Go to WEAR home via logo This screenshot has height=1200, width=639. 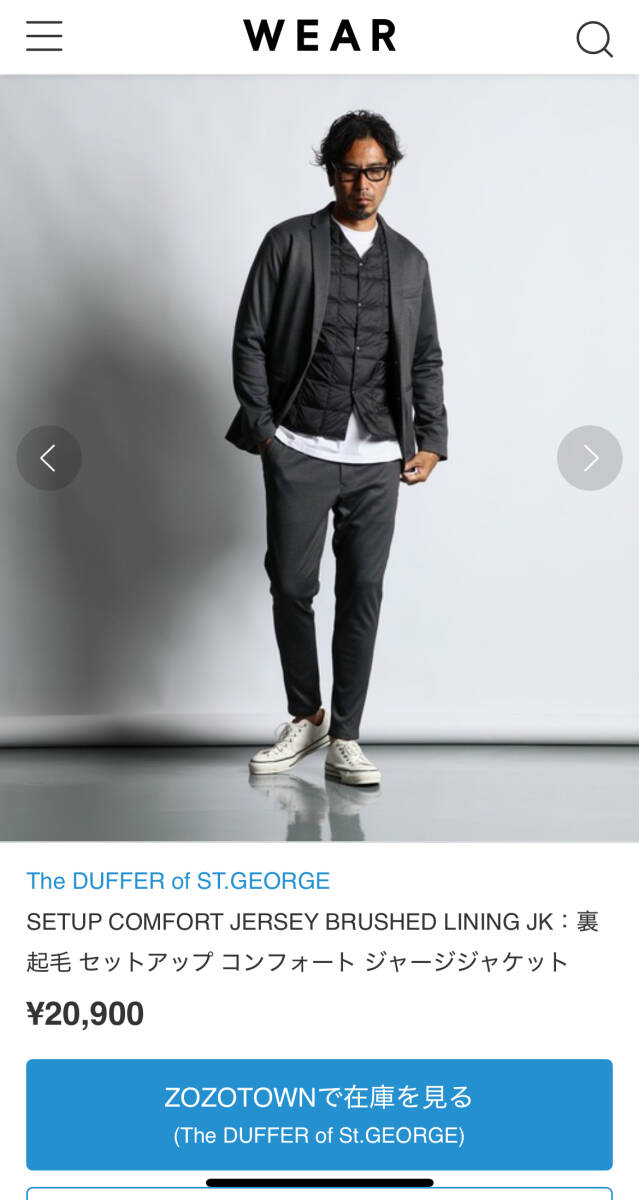[319, 36]
